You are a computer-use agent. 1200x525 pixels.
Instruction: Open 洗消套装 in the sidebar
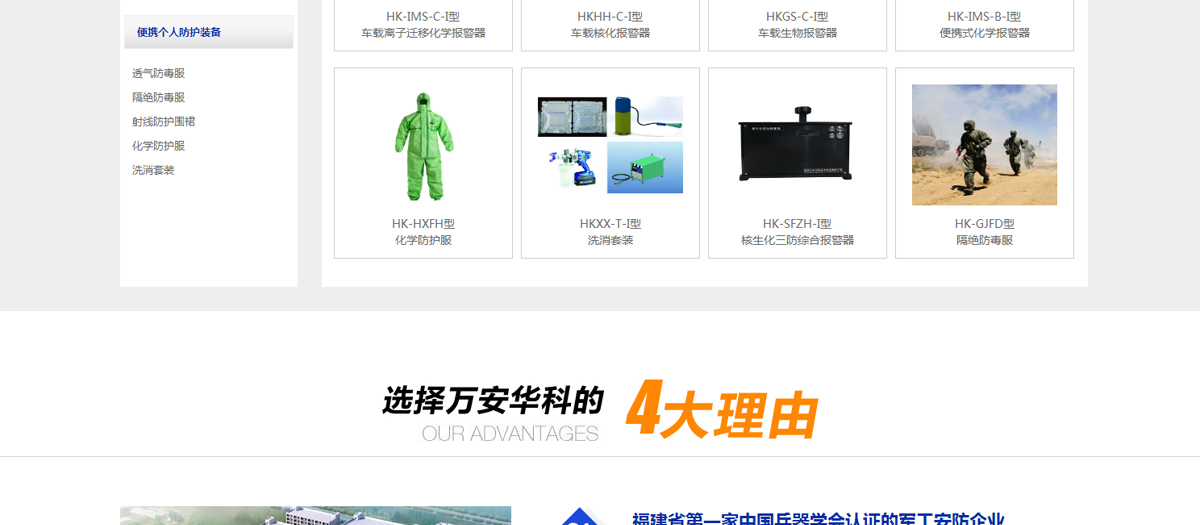point(153,170)
